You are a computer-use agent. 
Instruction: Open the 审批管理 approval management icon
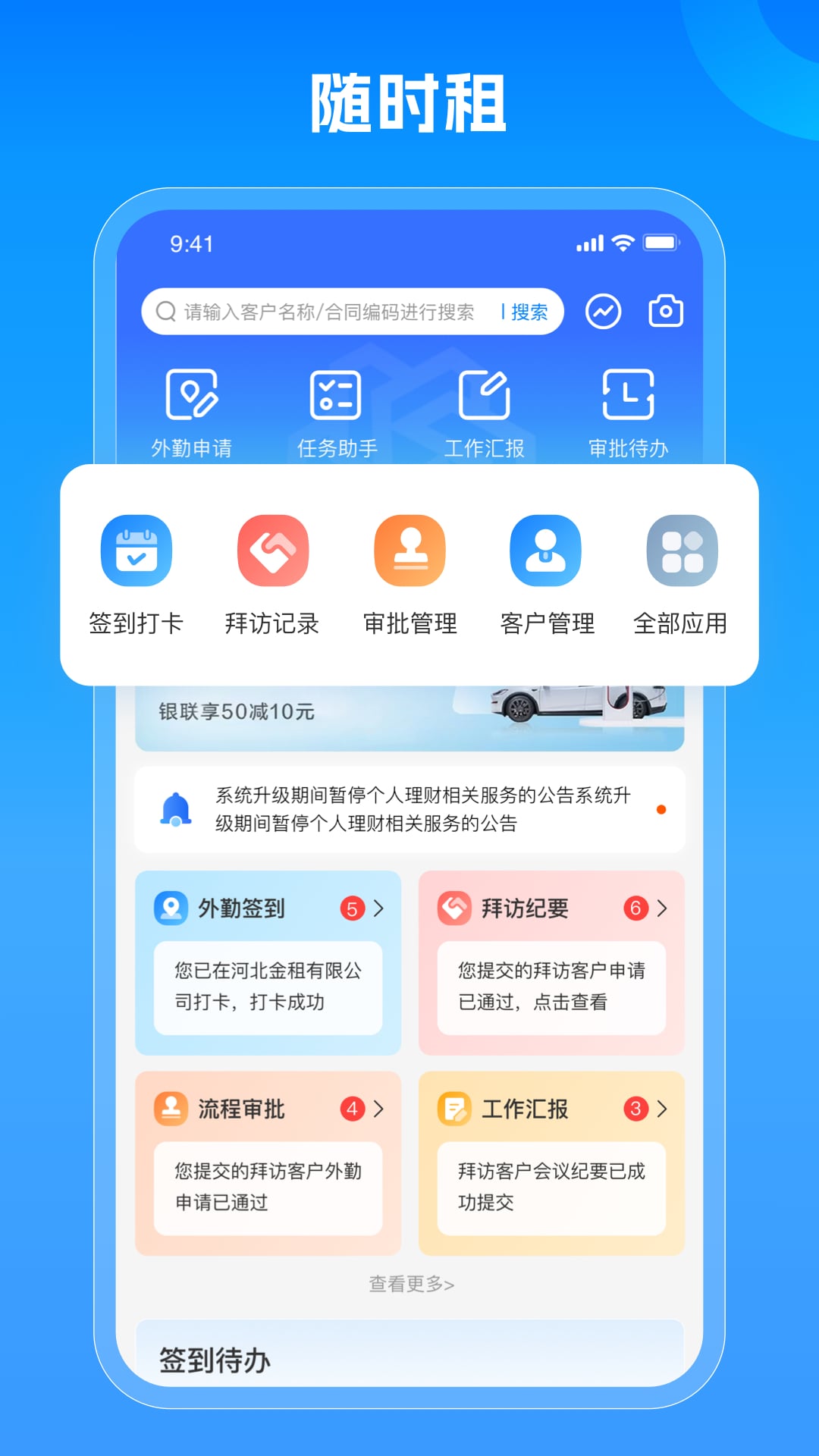coord(409,551)
